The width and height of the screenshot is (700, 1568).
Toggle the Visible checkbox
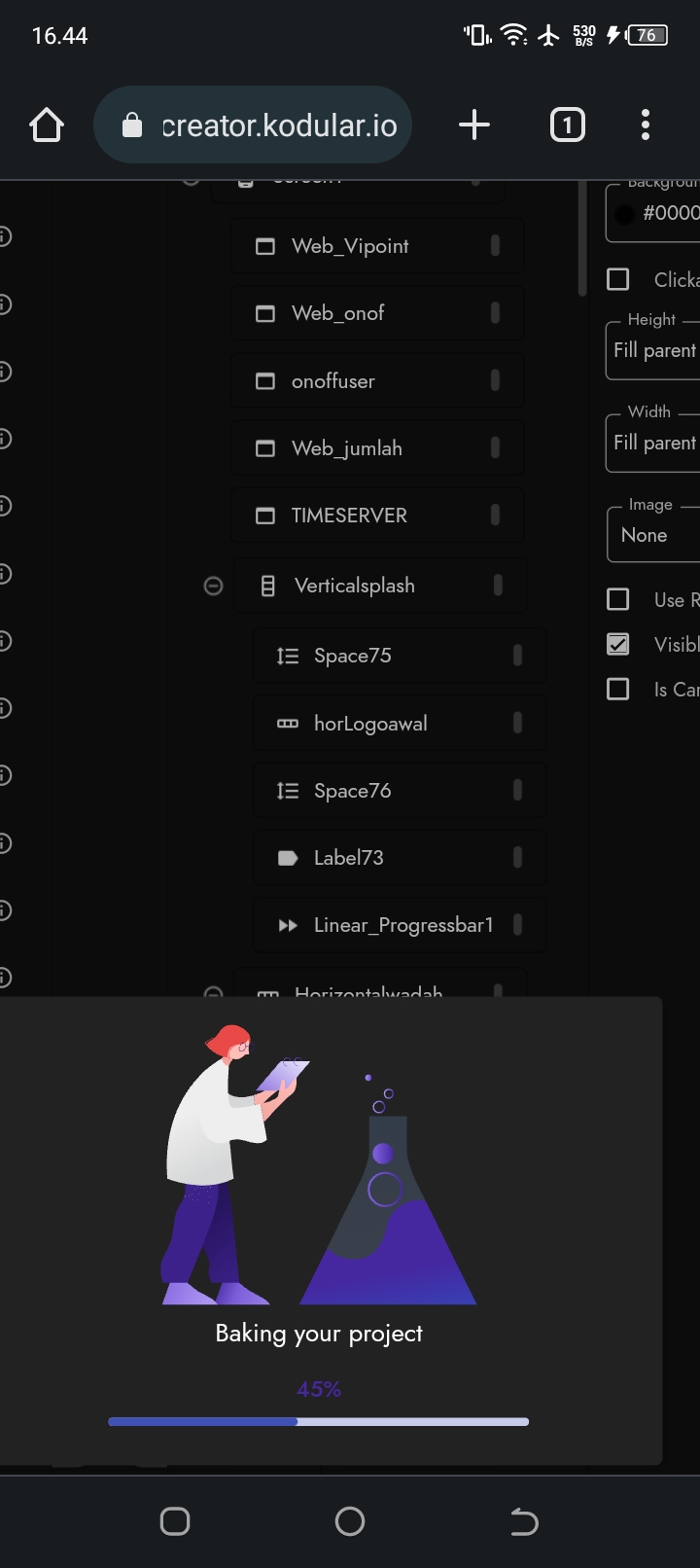[x=618, y=644]
